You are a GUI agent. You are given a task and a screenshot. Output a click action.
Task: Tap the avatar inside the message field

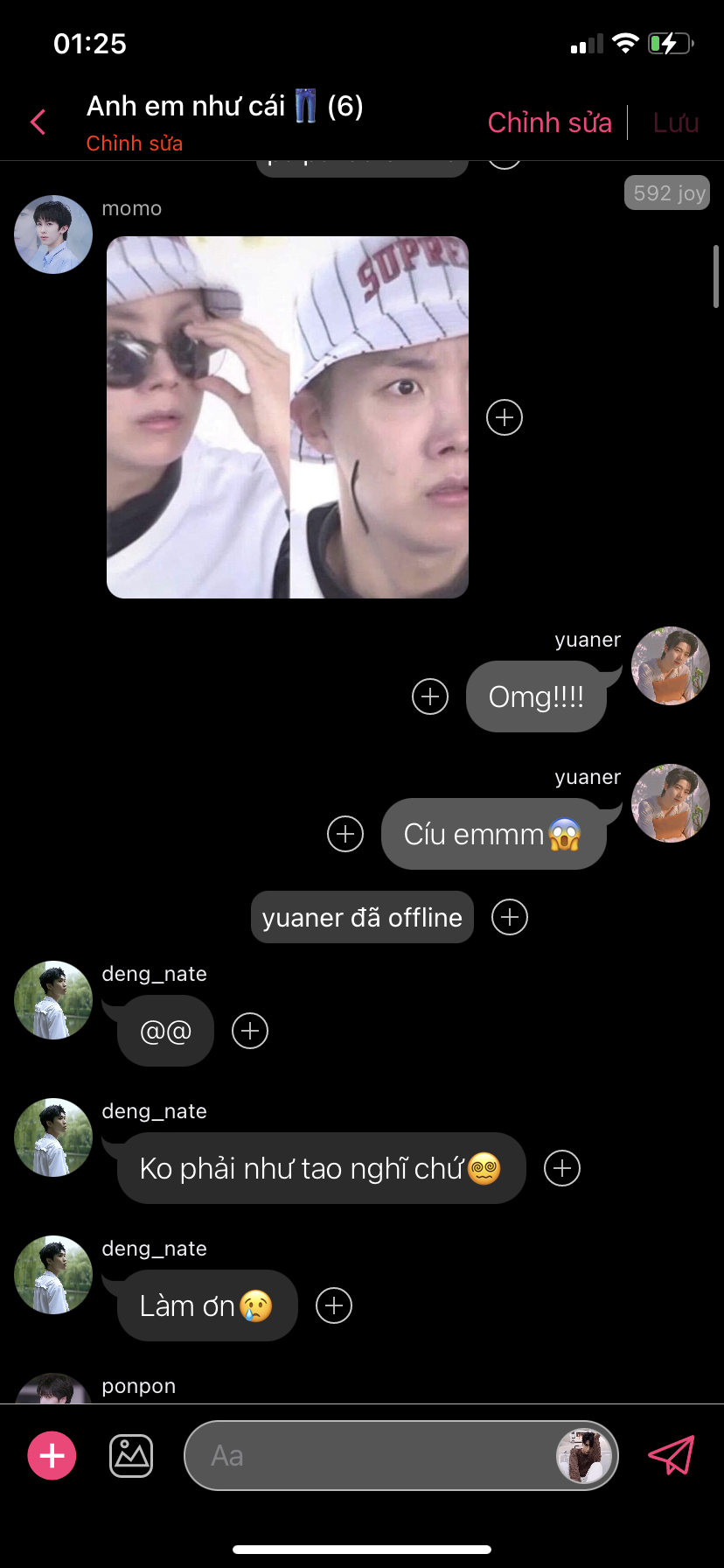[583, 1455]
